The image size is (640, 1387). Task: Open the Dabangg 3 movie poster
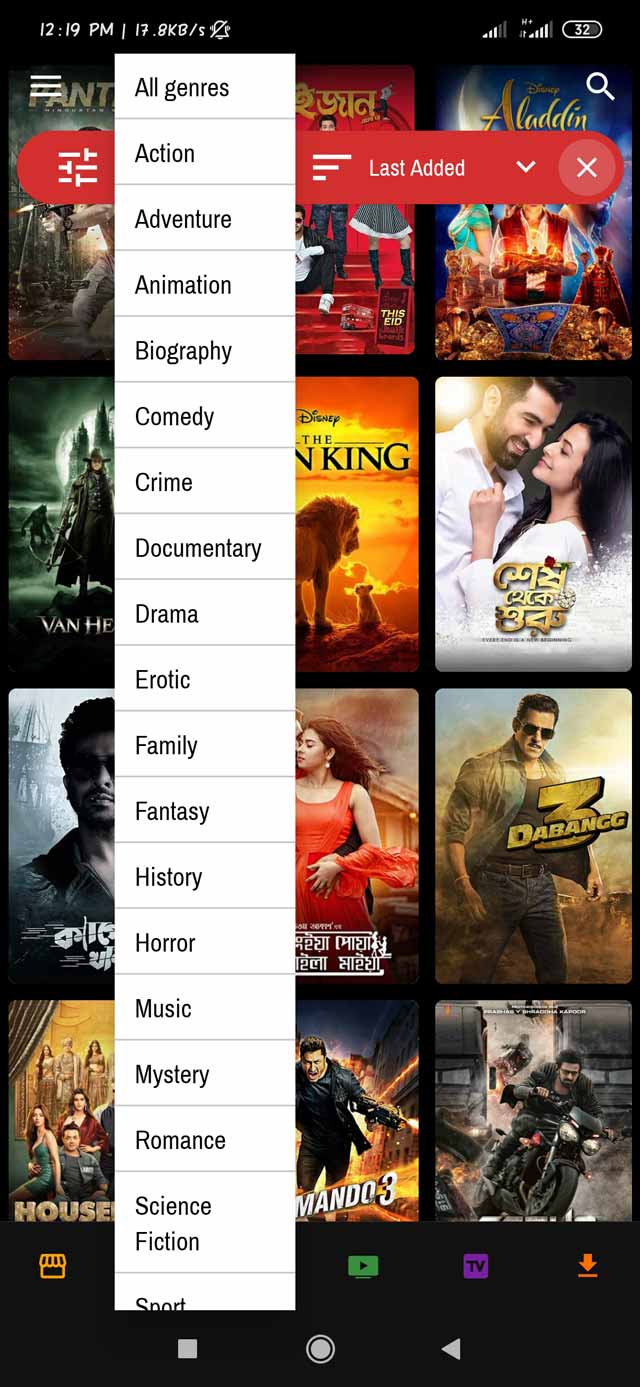(x=533, y=835)
